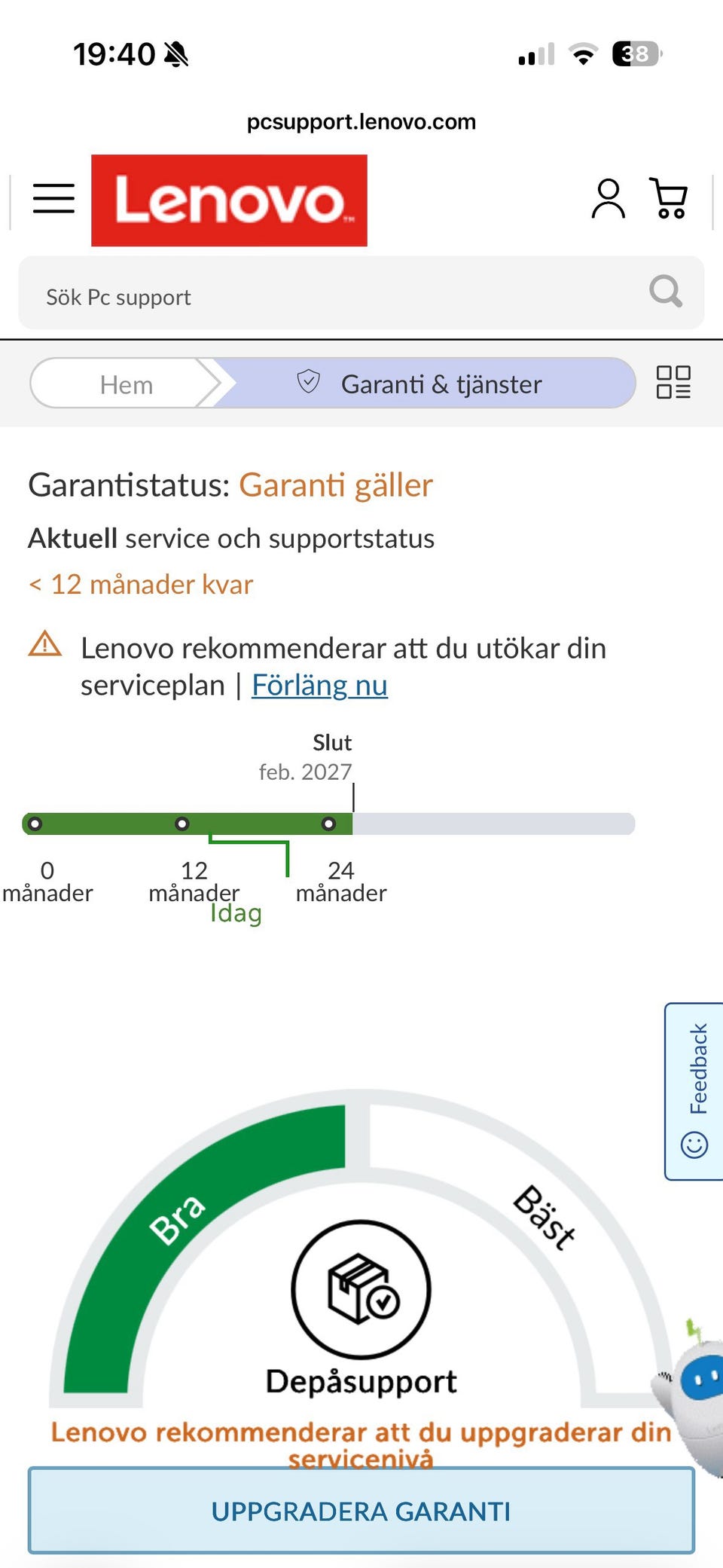This screenshot has height=1568, width=723.
Task: Select the Garanti & tjänster breadcrumb
Action: [441, 384]
